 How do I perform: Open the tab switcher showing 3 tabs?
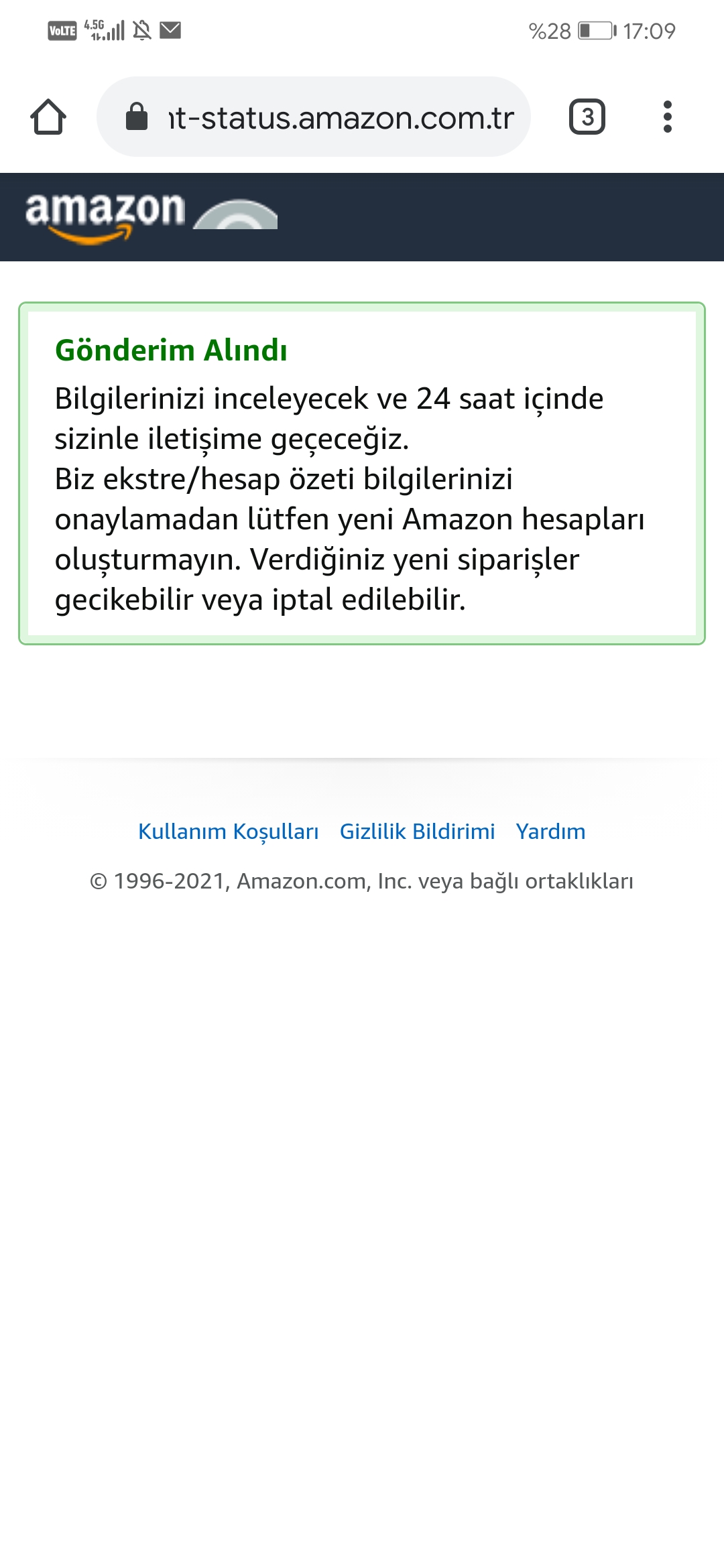[x=587, y=117]
